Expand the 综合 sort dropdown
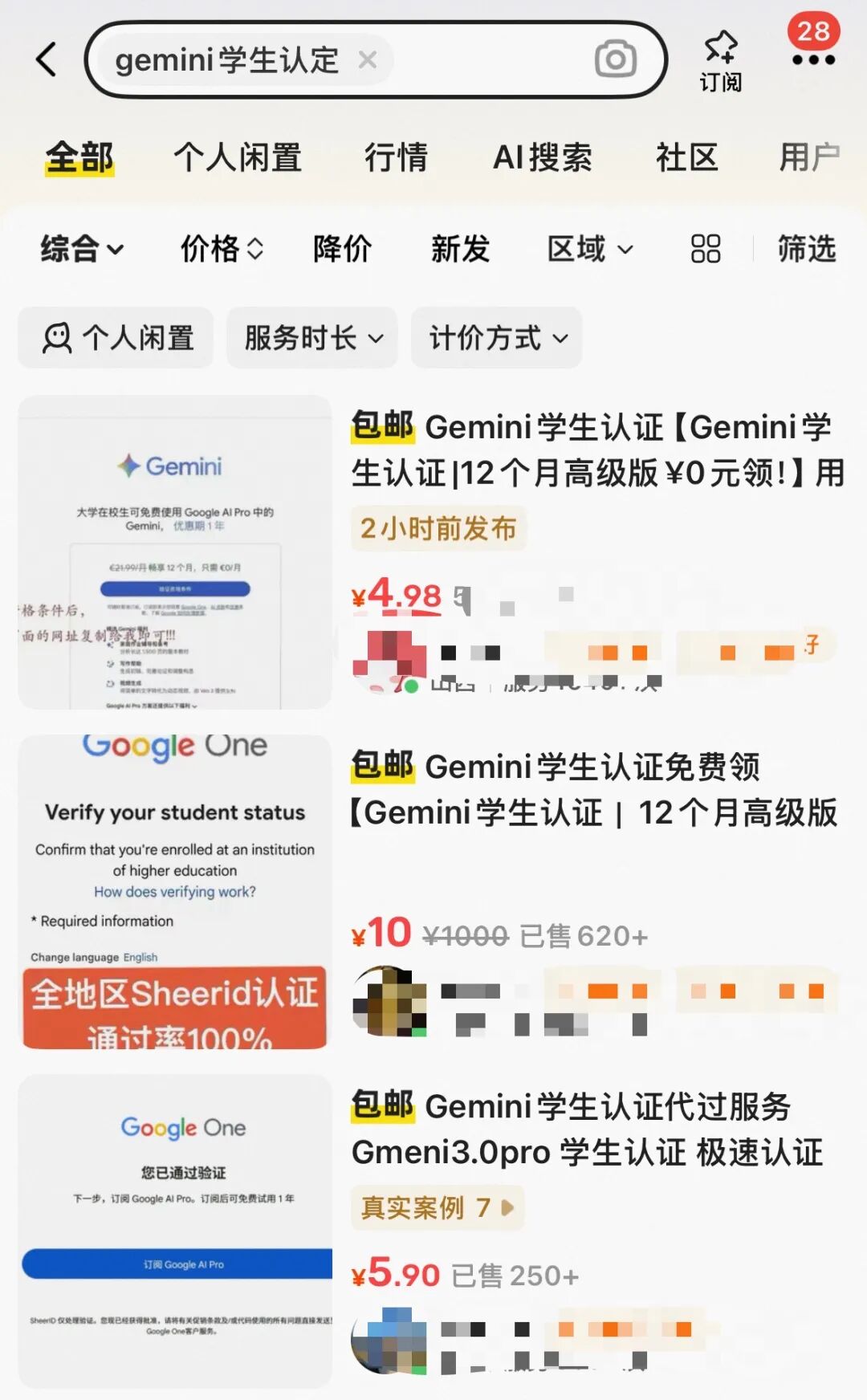 click(82, 249)
